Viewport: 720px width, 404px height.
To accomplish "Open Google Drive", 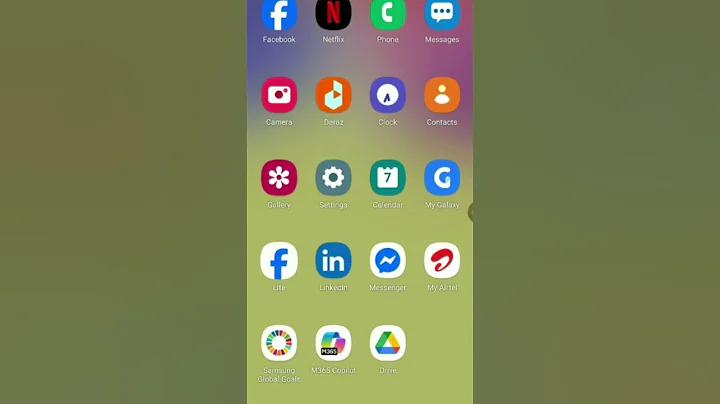I will tap(388, 343).
